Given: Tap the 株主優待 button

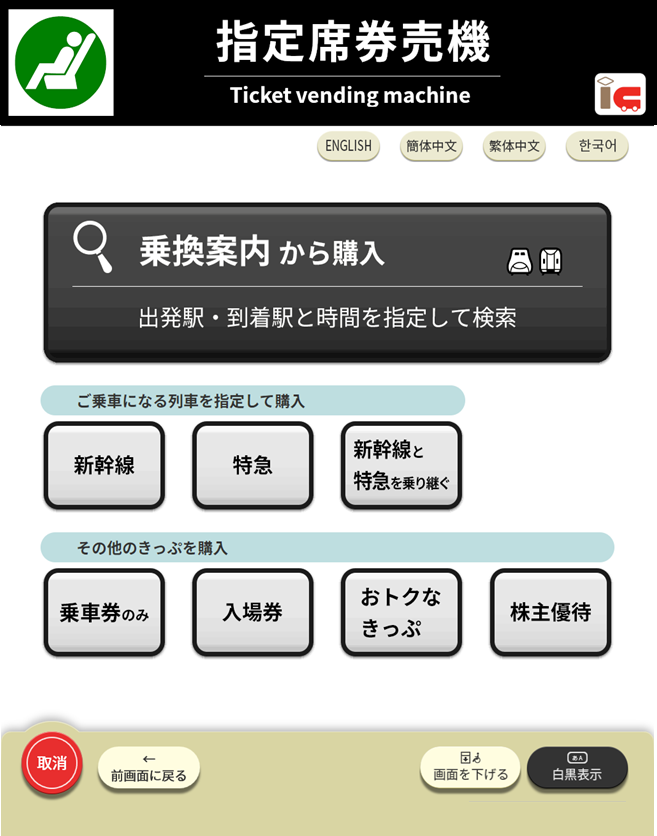Looking at the screenshot, I should coord(550,612).
